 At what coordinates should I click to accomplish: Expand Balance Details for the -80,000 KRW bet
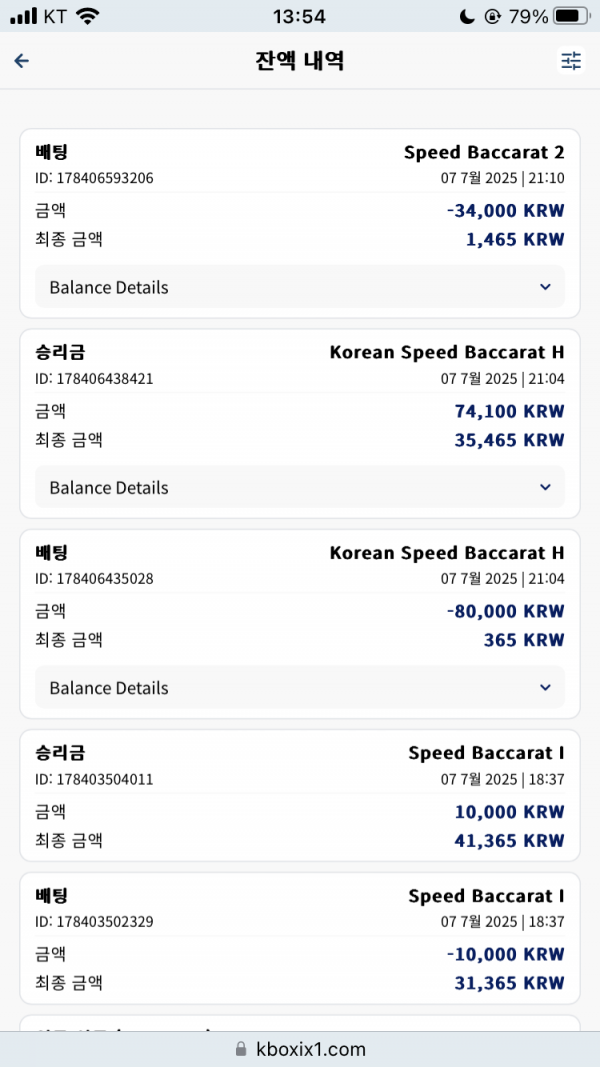(x=300, y=687)
